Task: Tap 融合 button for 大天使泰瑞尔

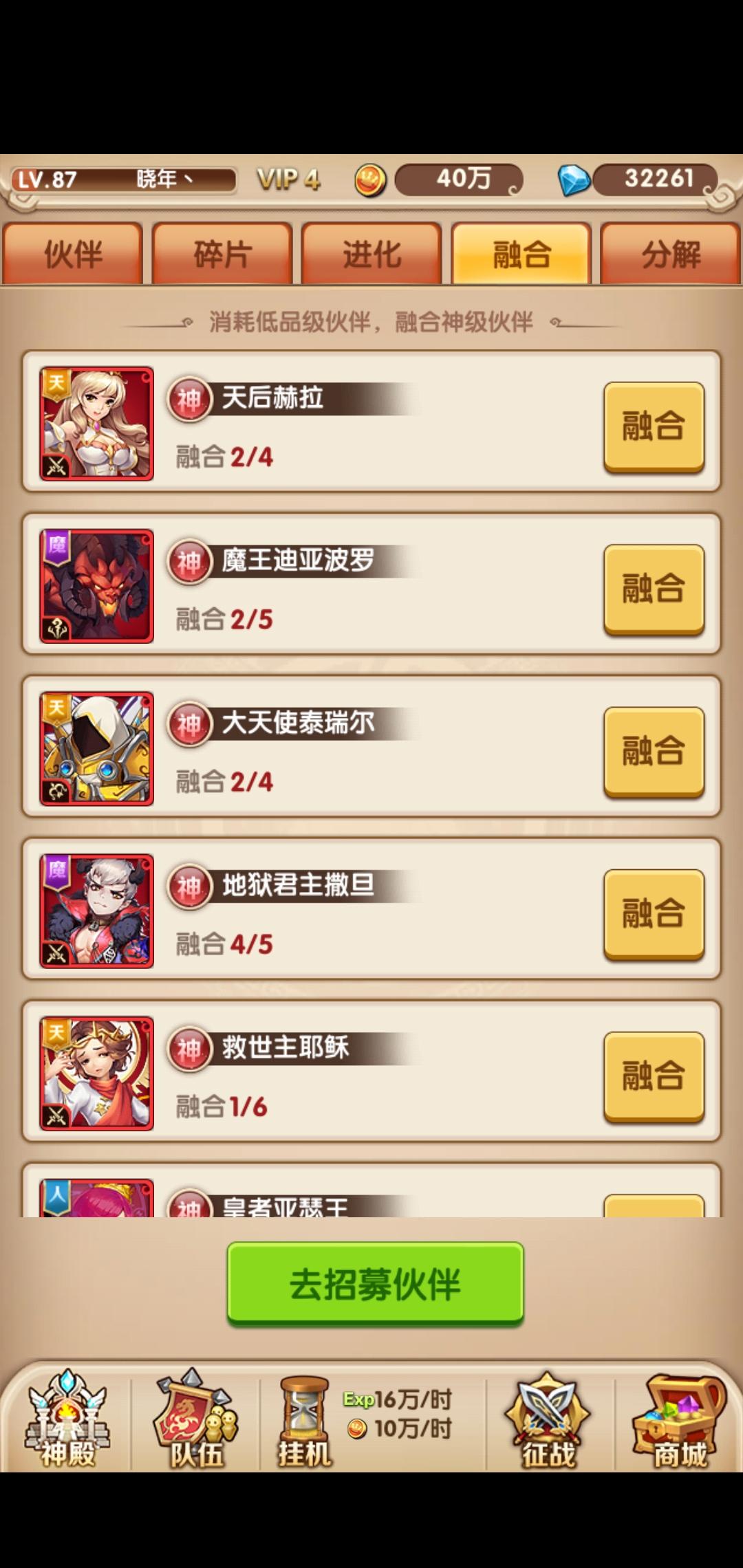Action: 654,750
